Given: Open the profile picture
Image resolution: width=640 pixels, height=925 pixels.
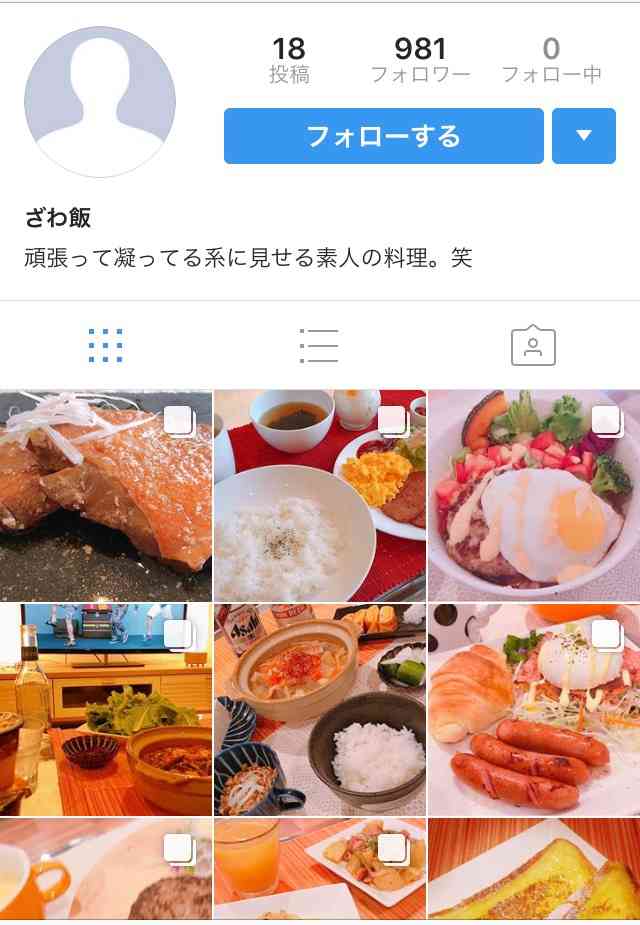Looking at the screenshot, I should [100, 102].
